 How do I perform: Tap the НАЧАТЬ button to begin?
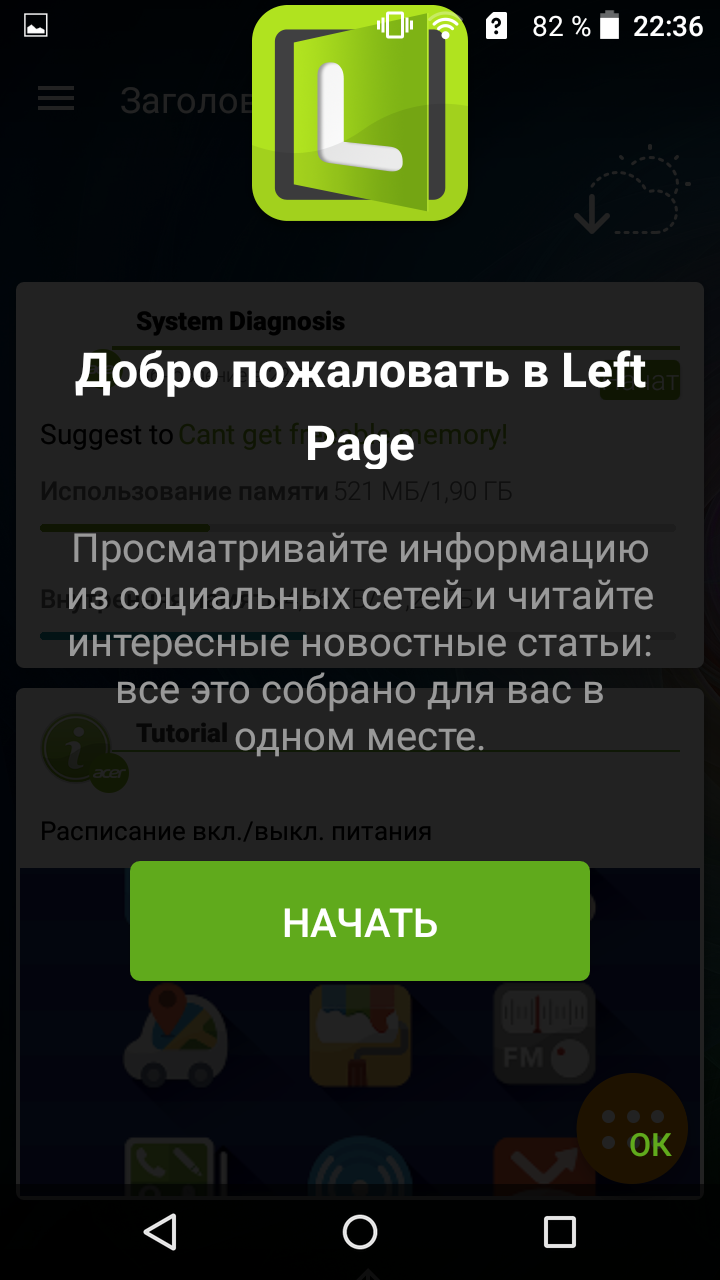[360, 921]
